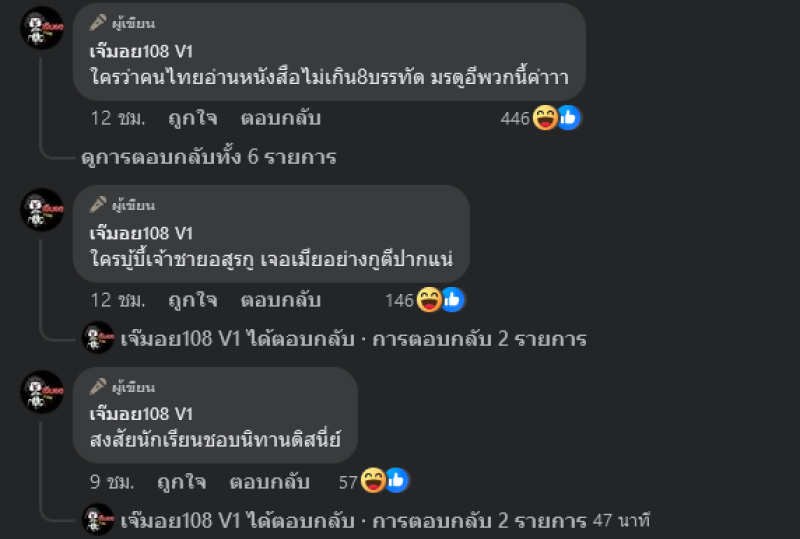
Task: Reply to the comment mentioning เจ้าชายอสูรกู
Action: pyautogui.click(x=280, y=300)
